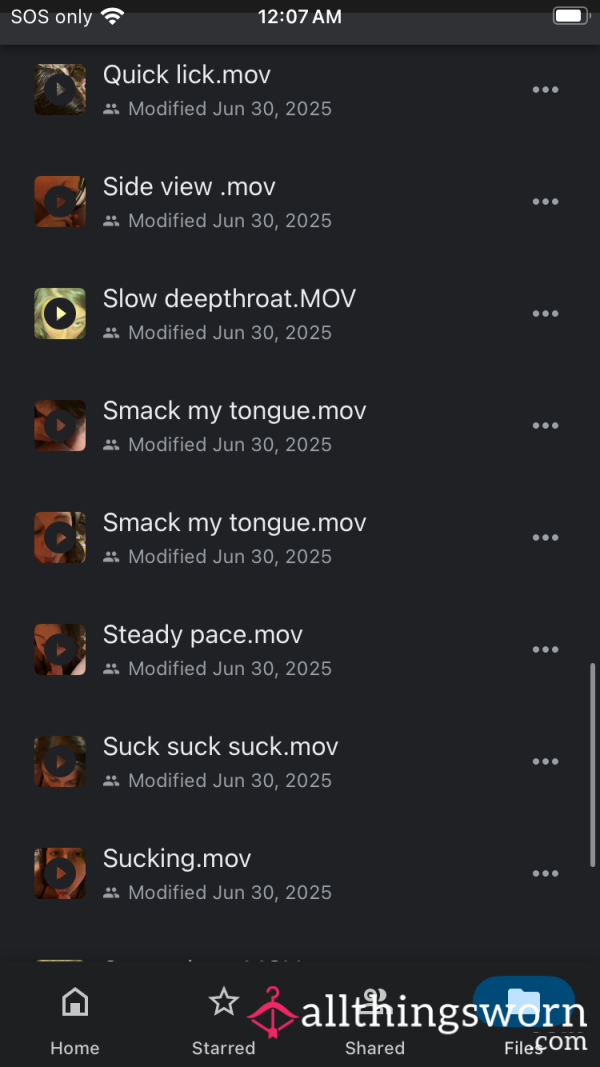Screen dimensions: 600x1067
Task: Switch to the Starred tab
Action: [x=224, y=1020]
